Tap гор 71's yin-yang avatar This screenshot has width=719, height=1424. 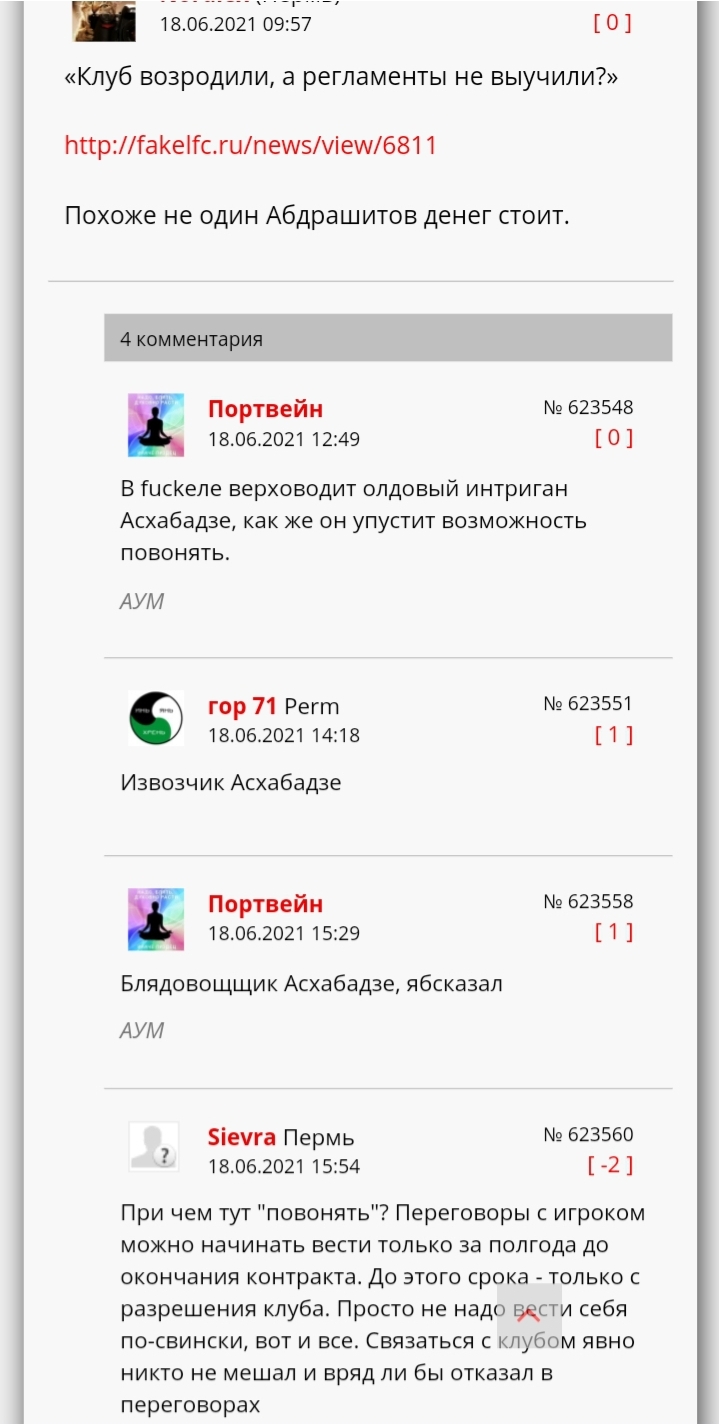156,718
